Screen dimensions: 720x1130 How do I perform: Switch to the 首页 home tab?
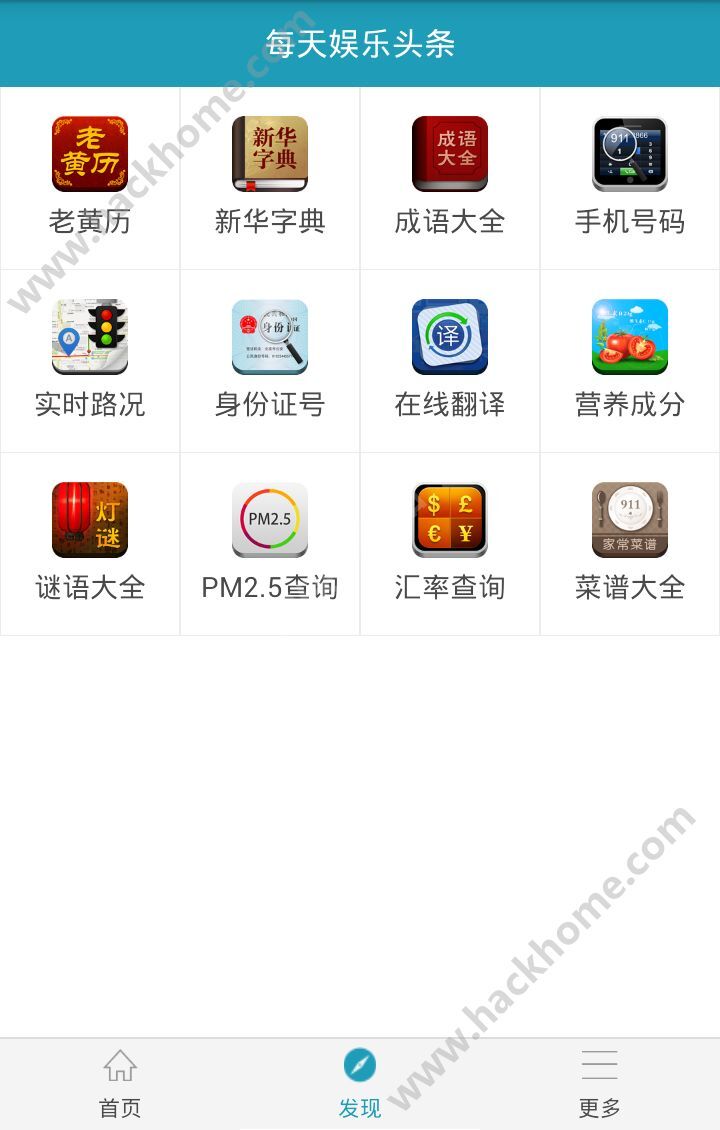[x=120, y=1083]
